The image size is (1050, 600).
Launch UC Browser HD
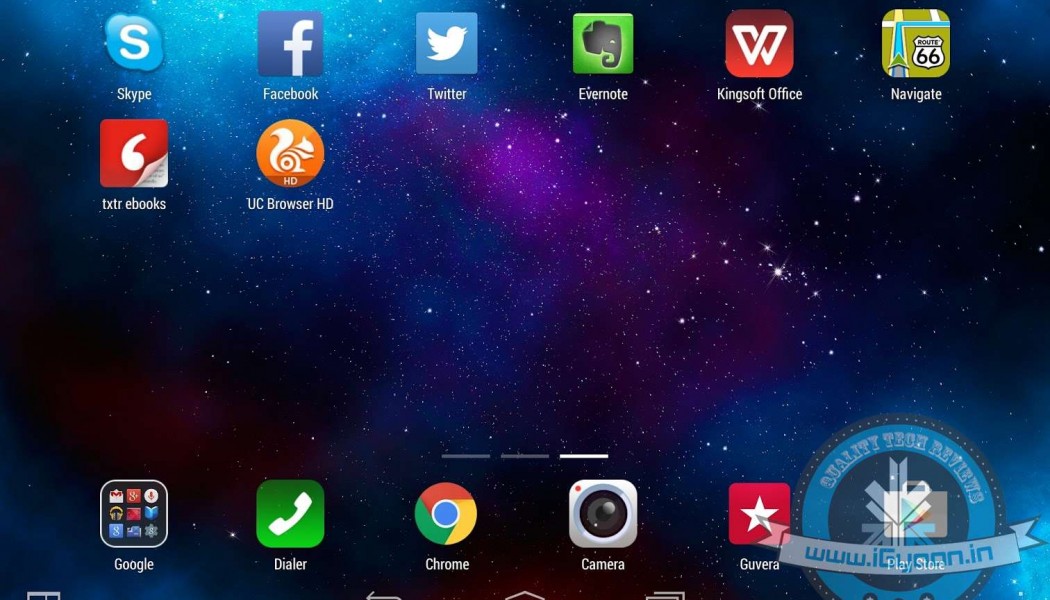click(290, 154)
